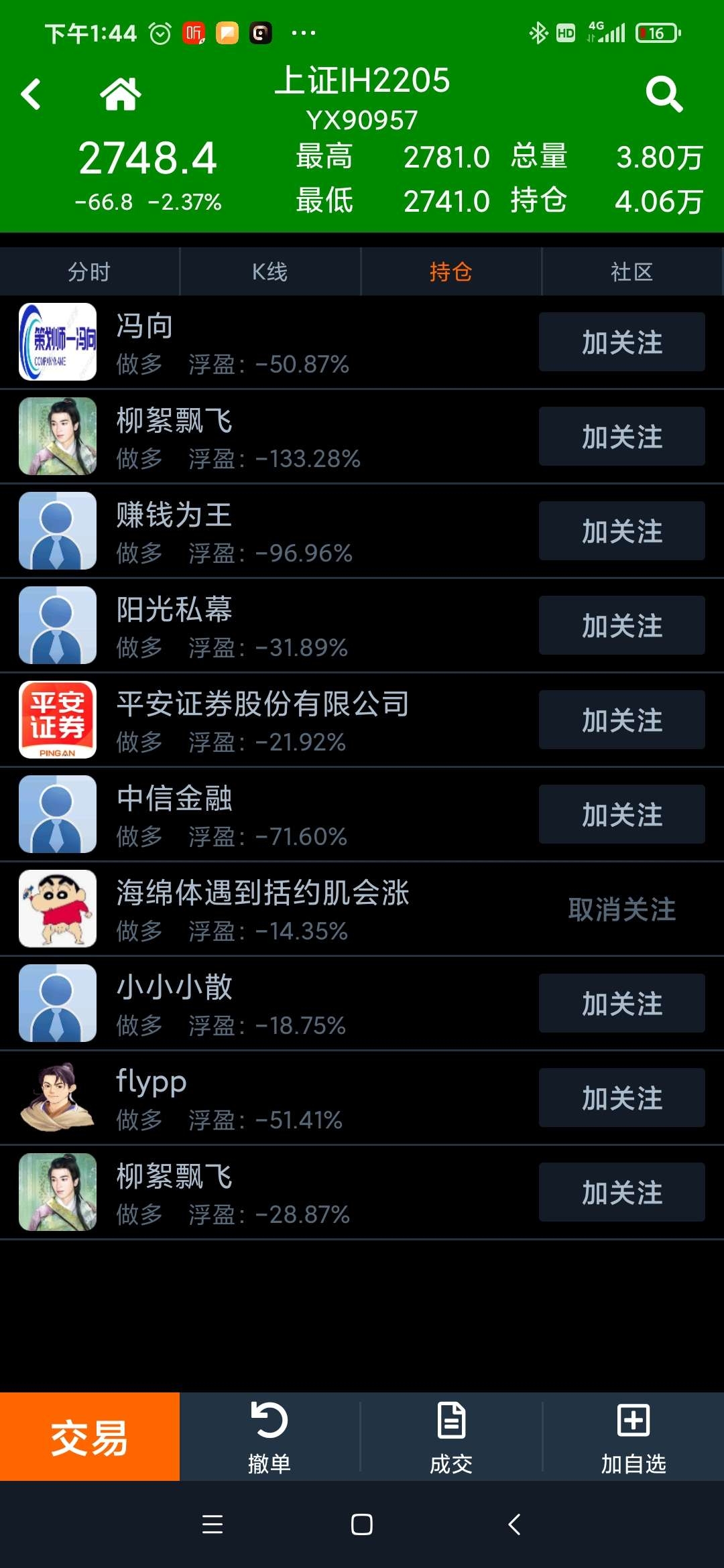Unfollow 海绵体遇到括约肌会涨 via 取消关注
This screenshot has width=724, height=1568.
(x=621, y=909)
